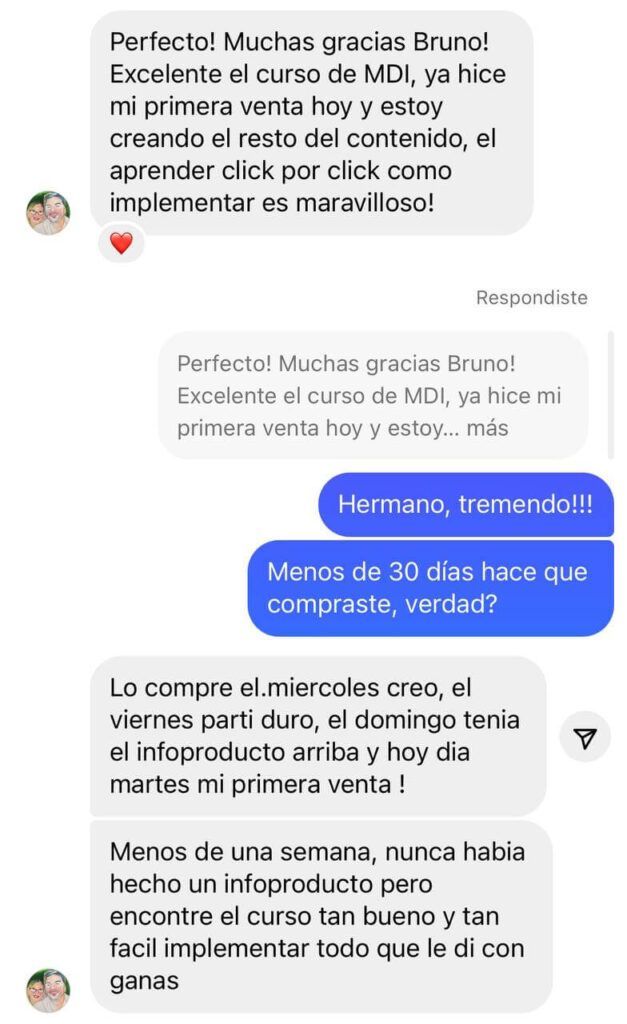
Task: Open the heart reaction under the first message
Action: [121, 243]
